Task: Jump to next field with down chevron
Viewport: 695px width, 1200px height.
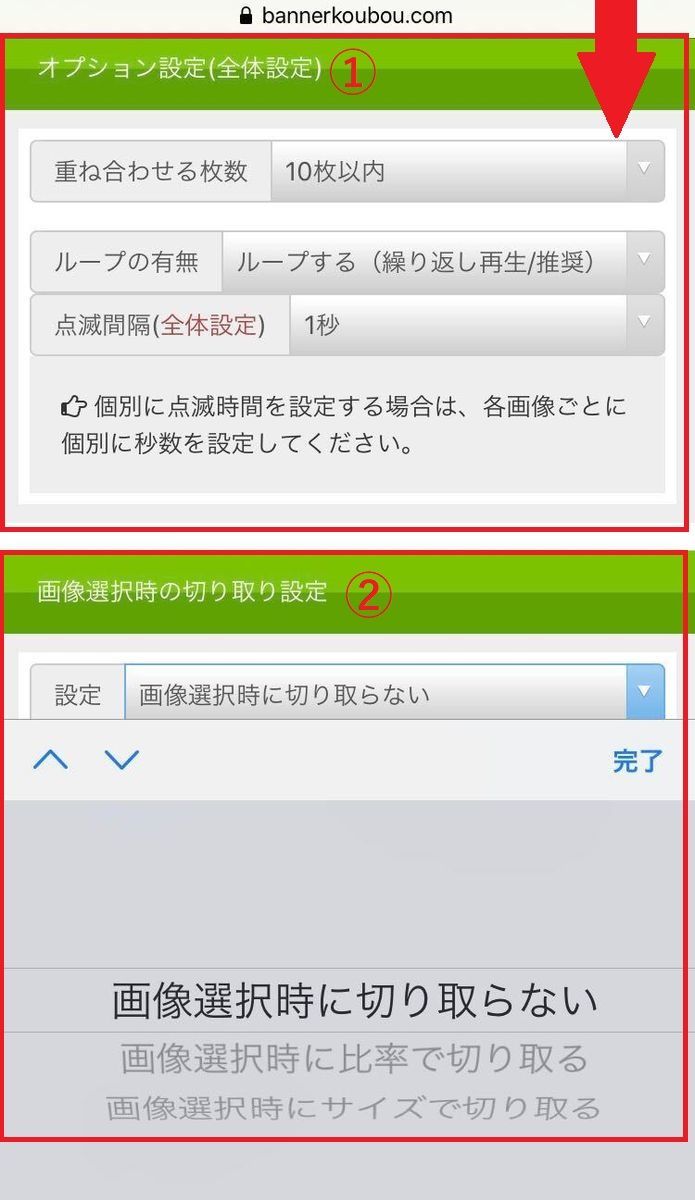Action: [122, 760]
